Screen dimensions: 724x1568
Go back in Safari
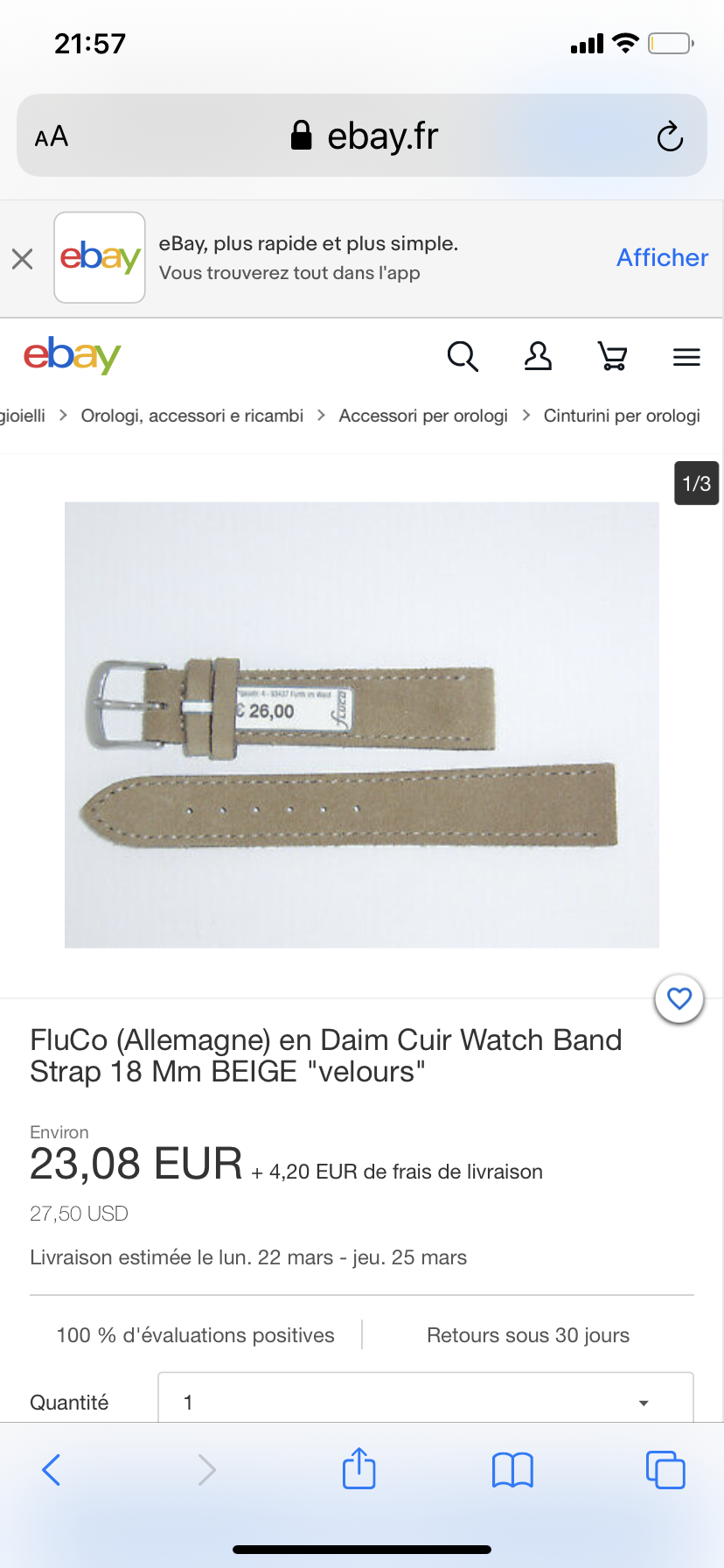[52, 1470]
